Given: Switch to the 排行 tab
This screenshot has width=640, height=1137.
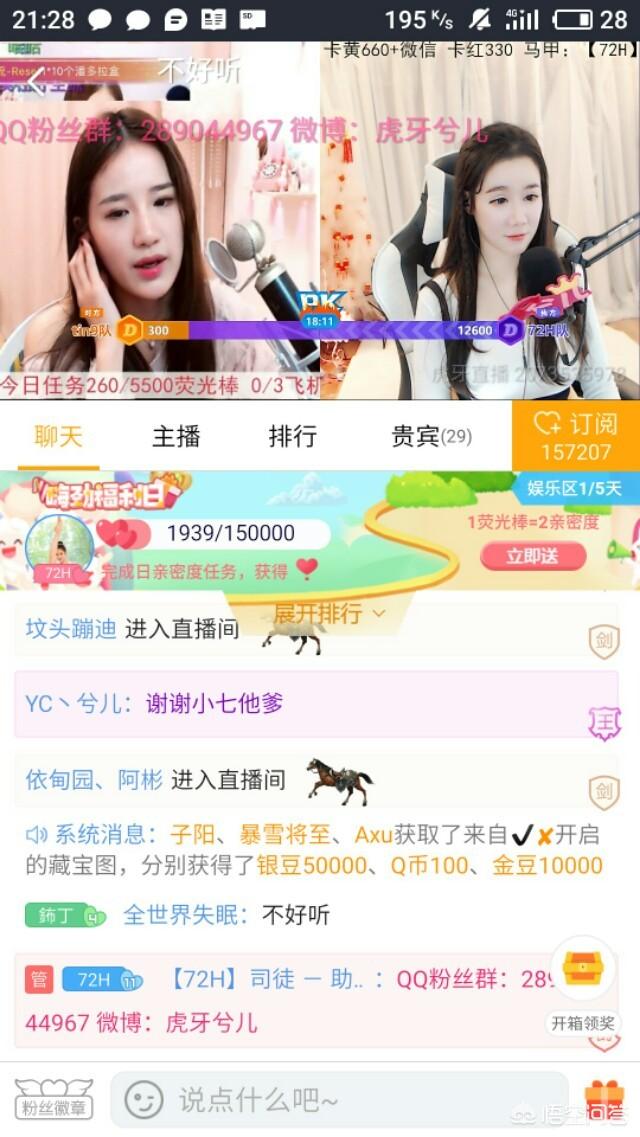Looking at the screenshot, I should (x=293, y=436).
